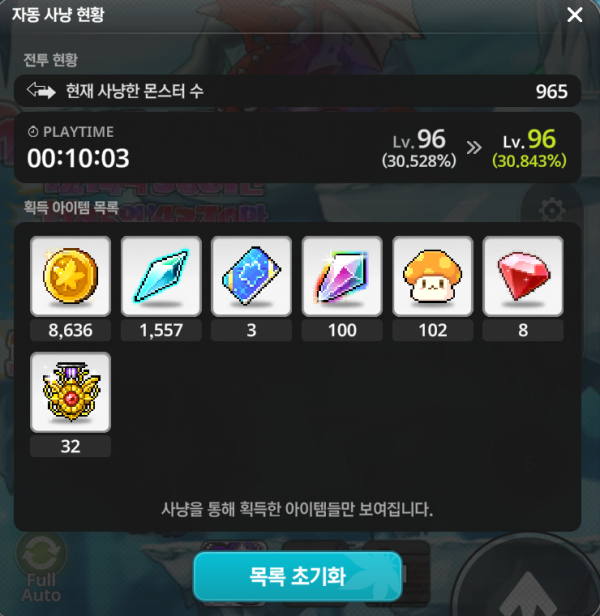Select the rainbow crystal item 100
The width and height of the screenshot is (600, 616).
(342, 277)
